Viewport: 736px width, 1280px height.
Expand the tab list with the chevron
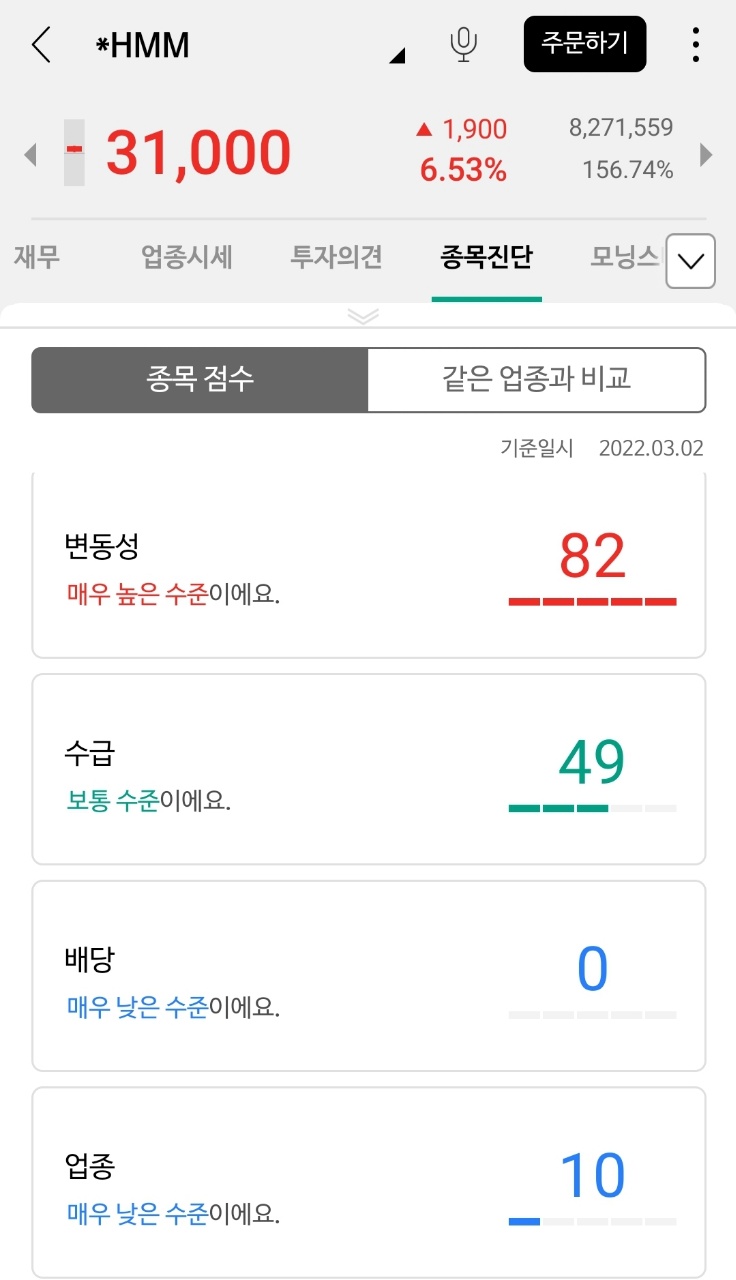pyautogui.click(x=689, y=261)
